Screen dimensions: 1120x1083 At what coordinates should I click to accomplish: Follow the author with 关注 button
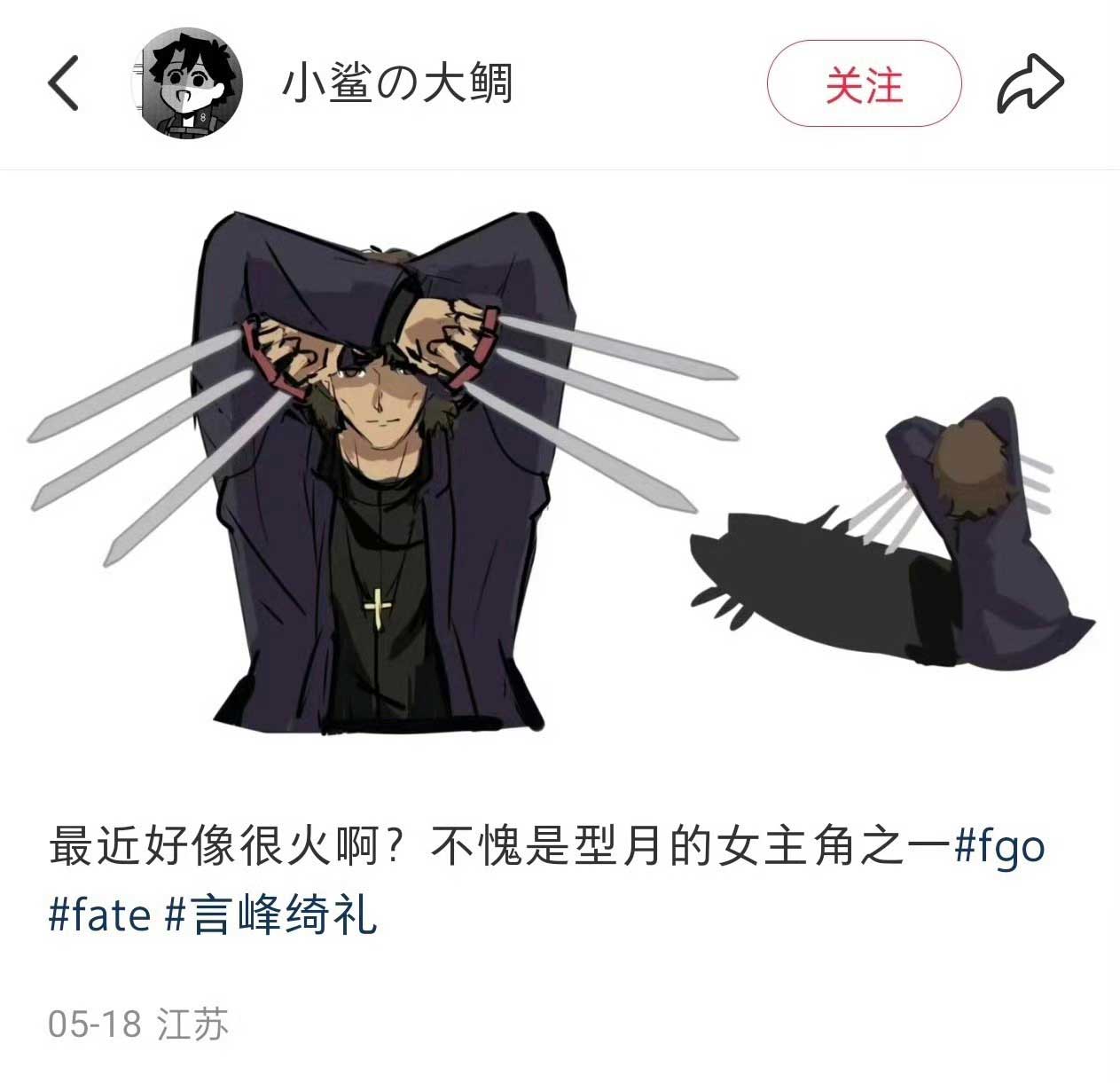(x=864, y=84)
